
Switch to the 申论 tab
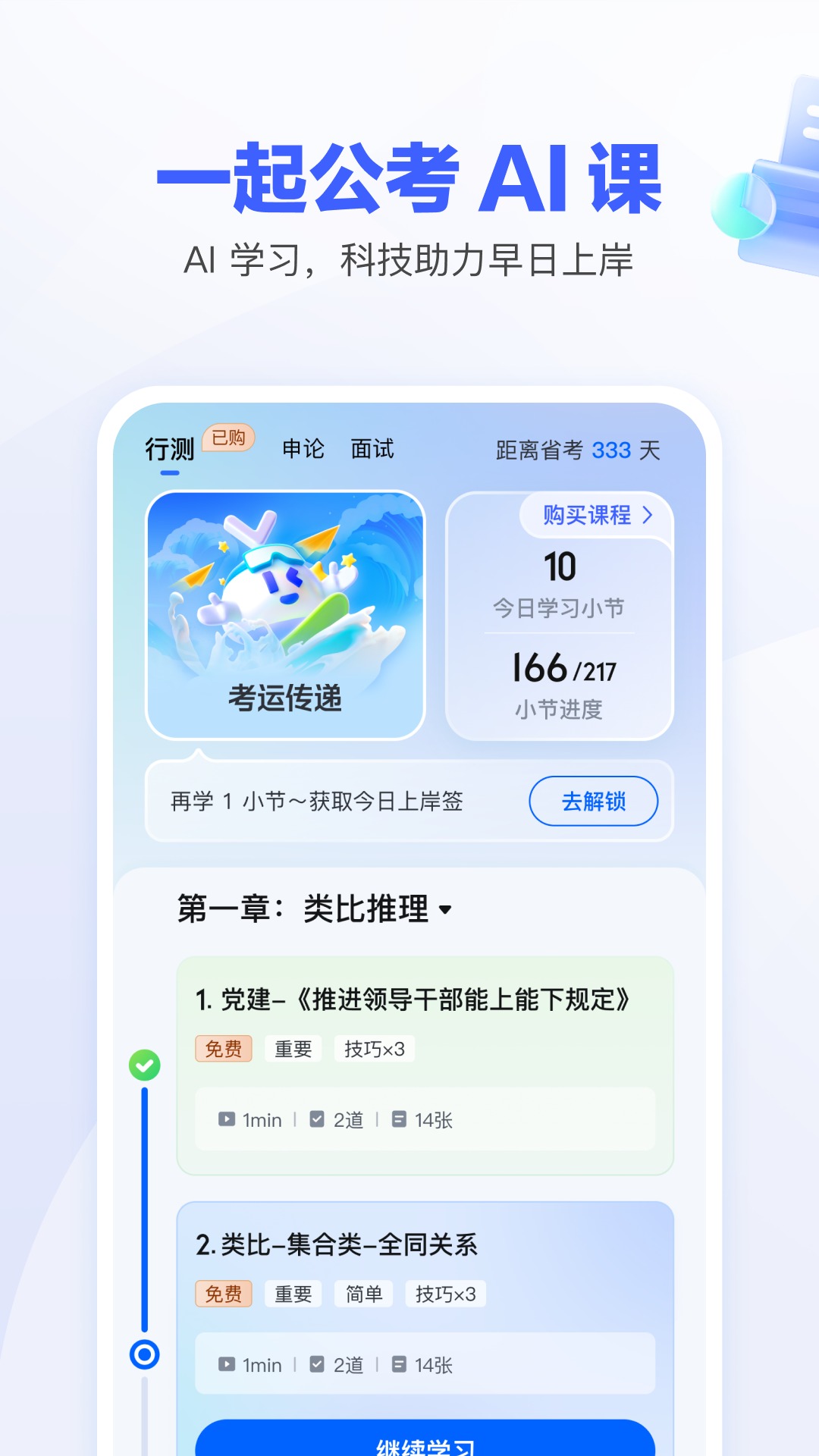303,449
